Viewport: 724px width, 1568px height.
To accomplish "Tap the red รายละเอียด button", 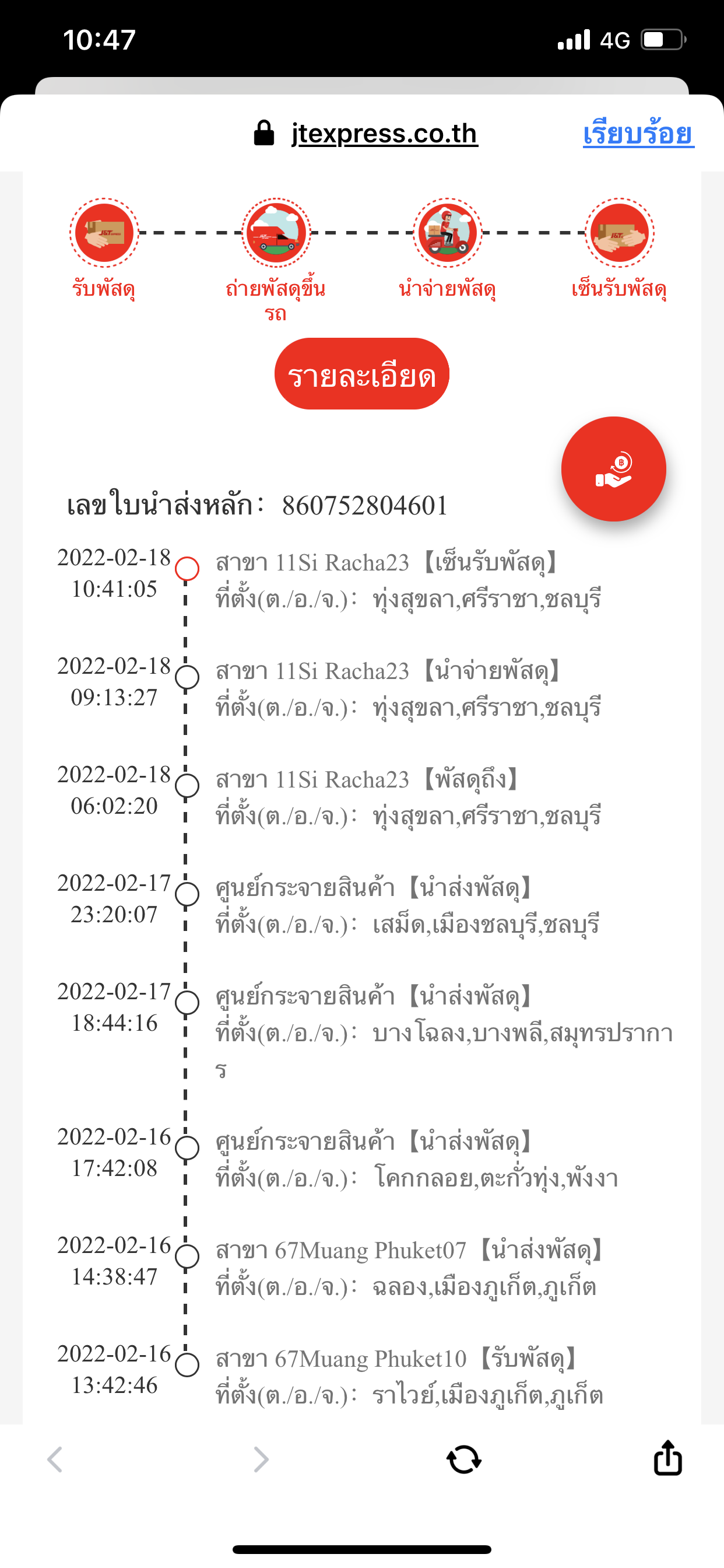I will point(361,374).
